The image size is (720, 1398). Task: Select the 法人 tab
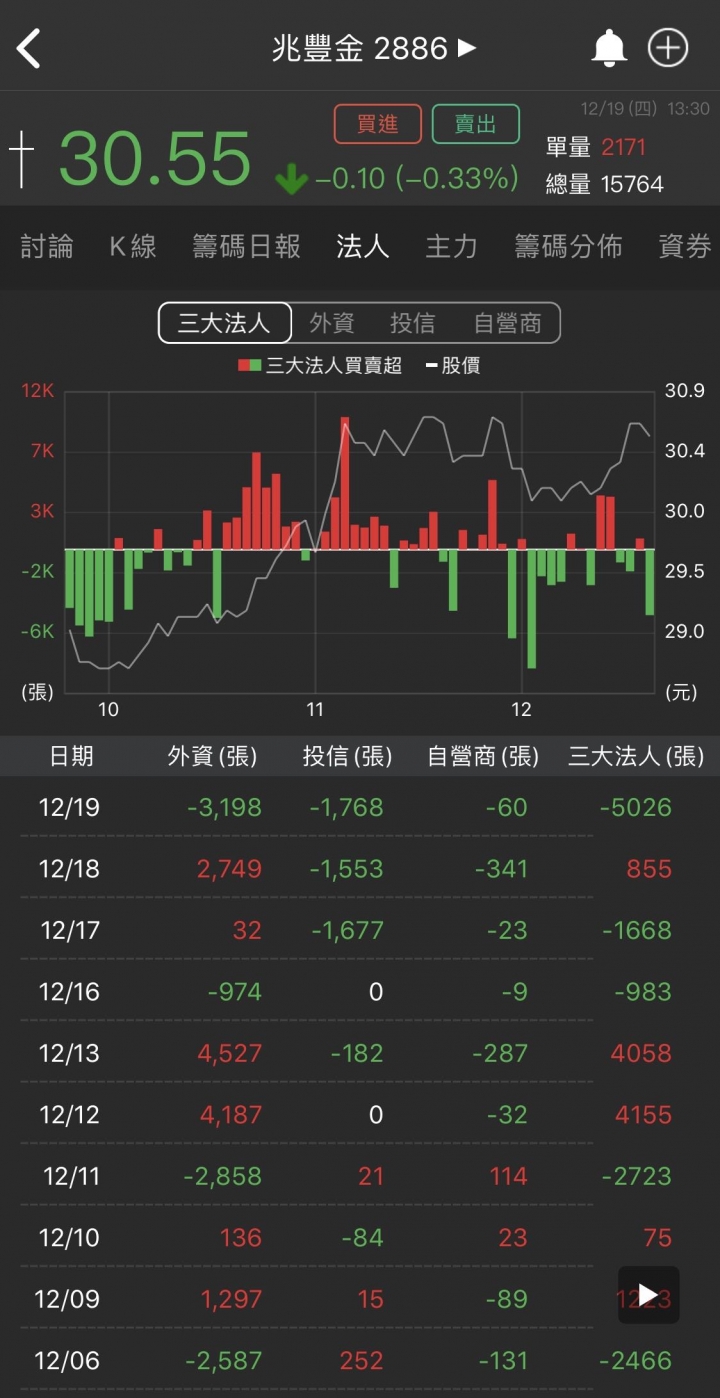click(362, 246)
